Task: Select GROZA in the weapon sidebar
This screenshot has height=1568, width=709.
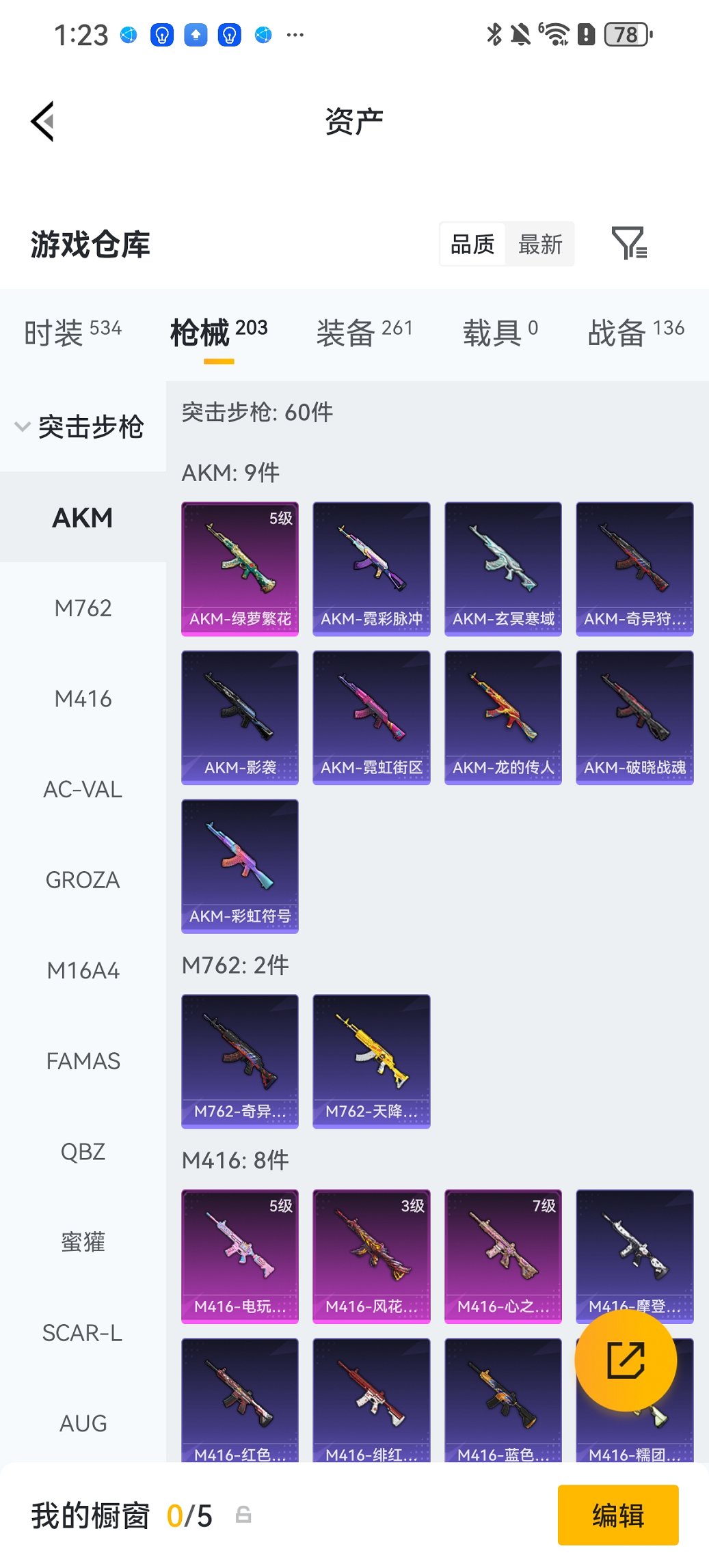Action: coord(83,880)
